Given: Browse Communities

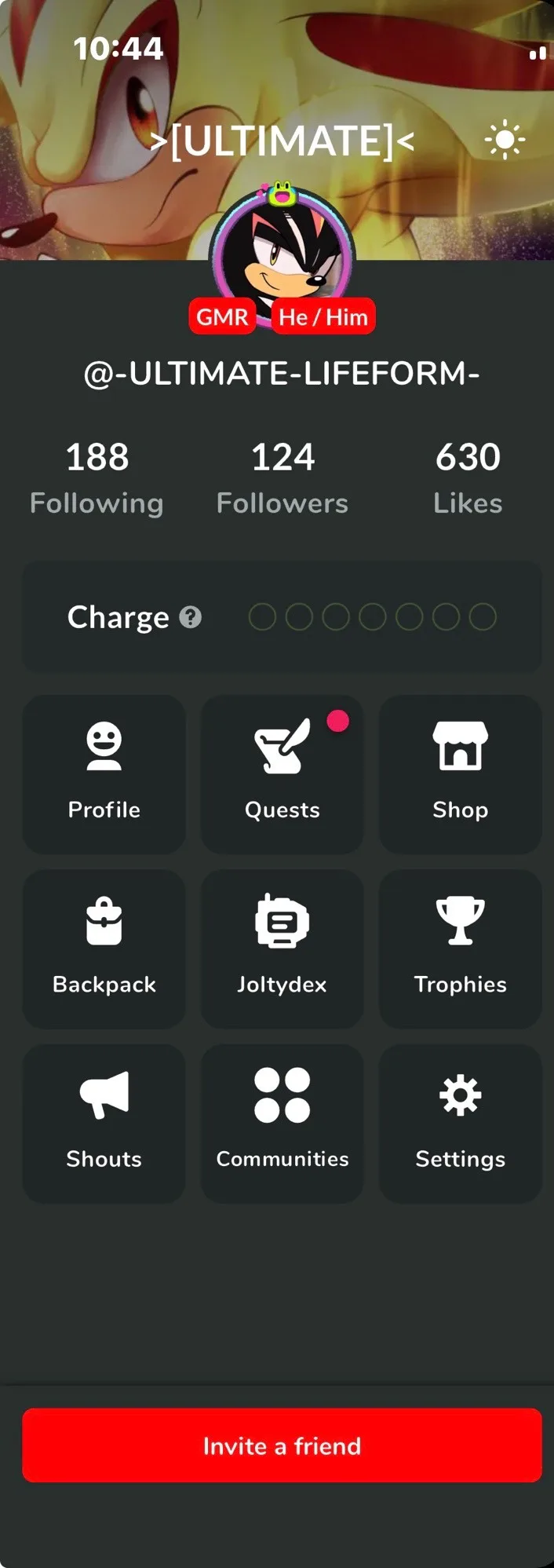Looking at the screenshot, I should tap(282, 1124).
